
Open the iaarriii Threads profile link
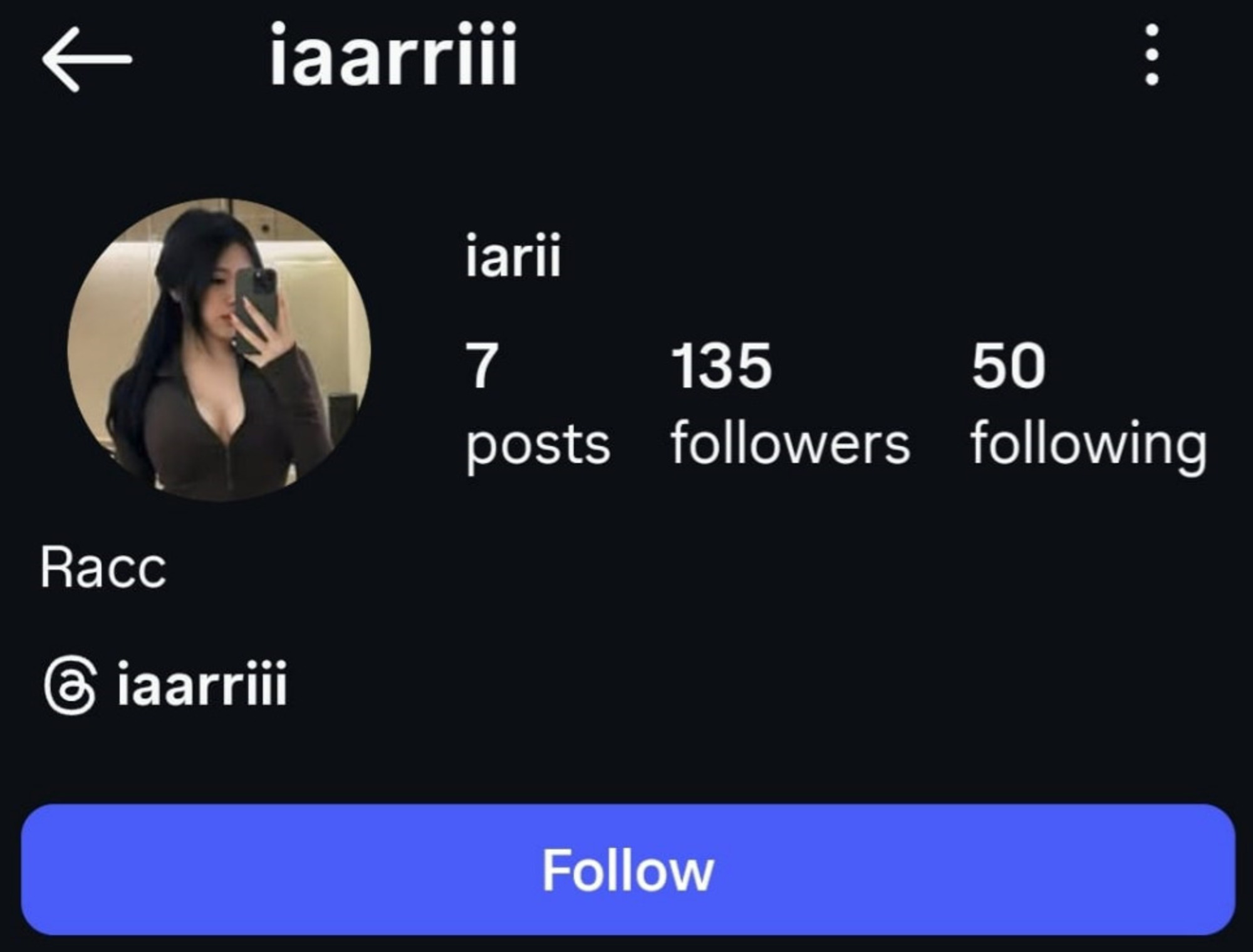click(166, 685)
